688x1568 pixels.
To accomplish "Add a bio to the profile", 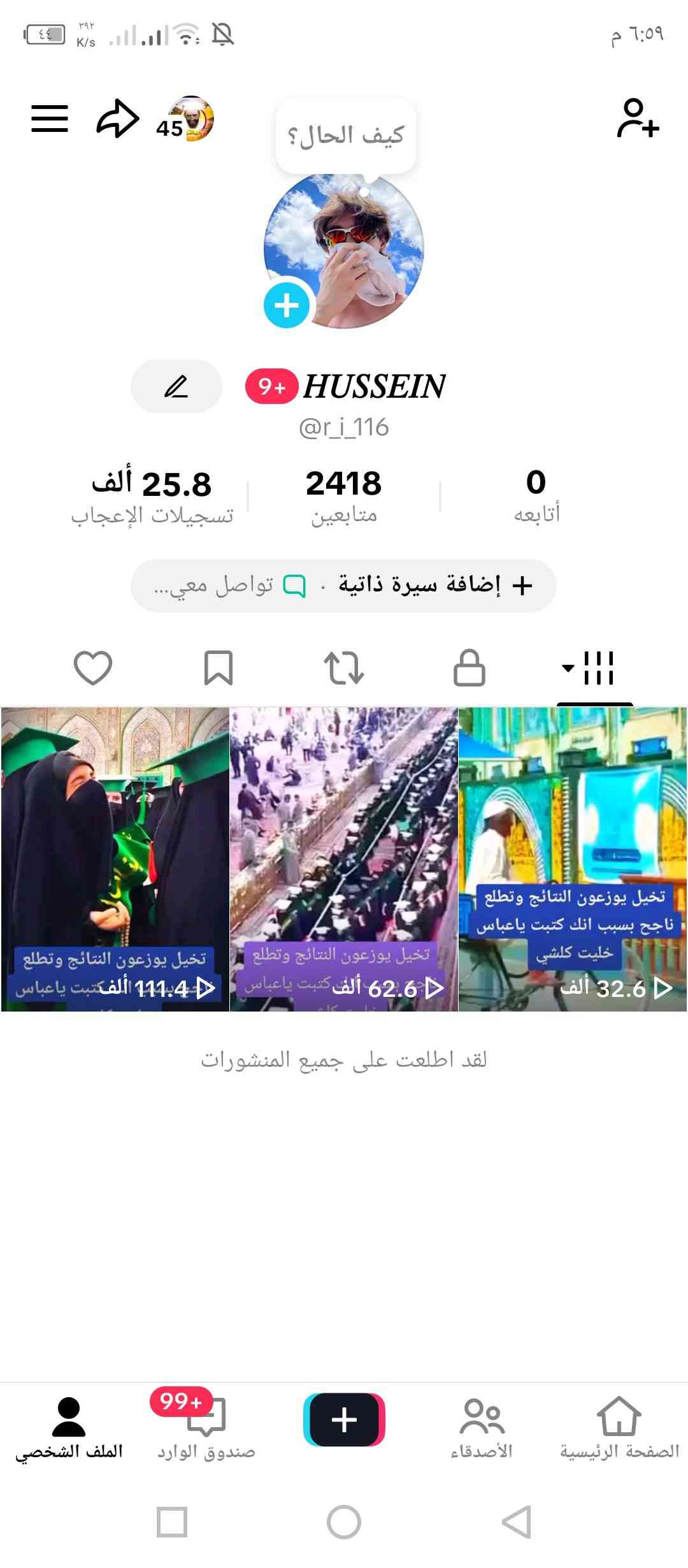I will point(436,585).
